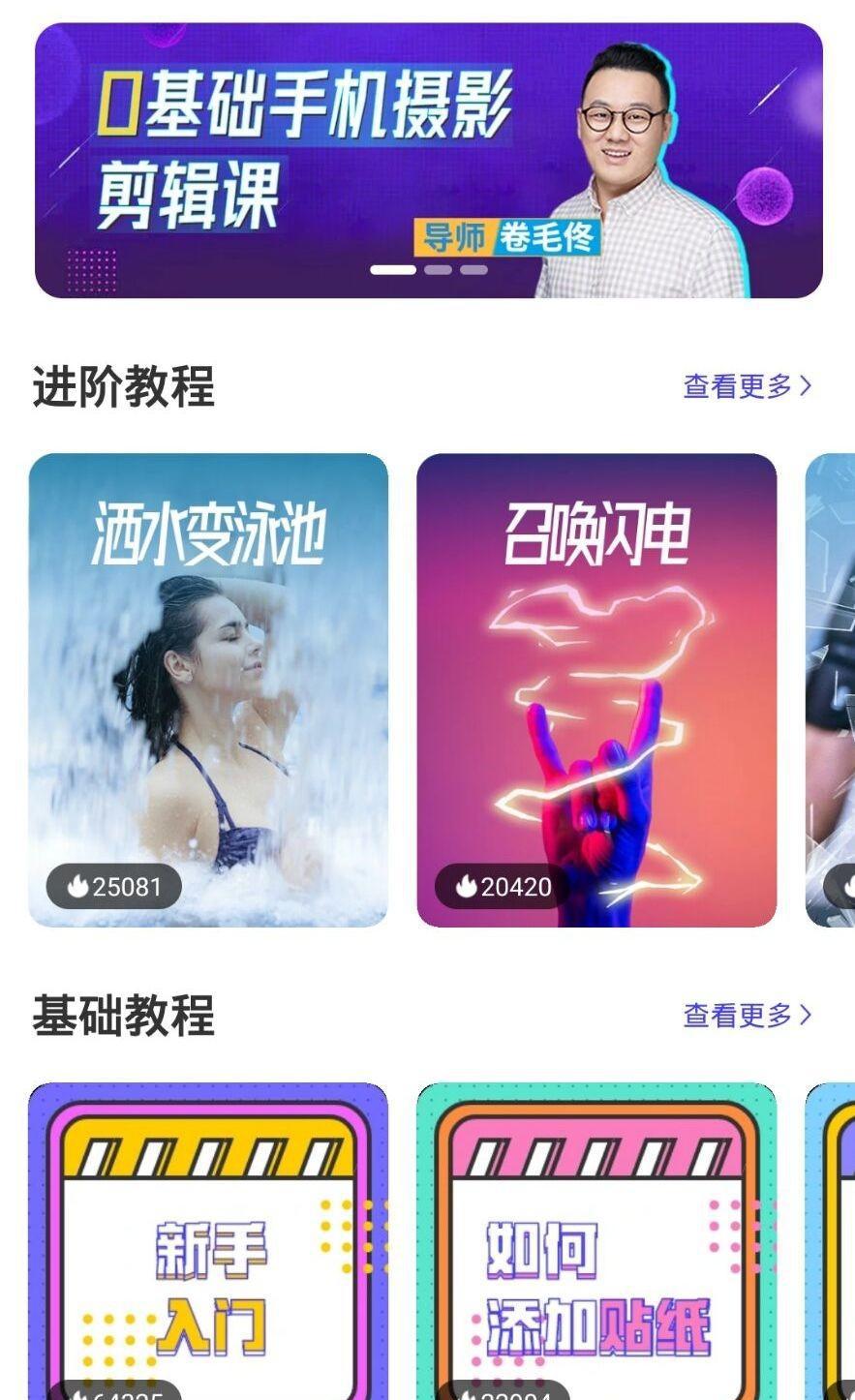
Task: Open the 洒水变泳池 tutorial card
Action: tap(208, 690)
